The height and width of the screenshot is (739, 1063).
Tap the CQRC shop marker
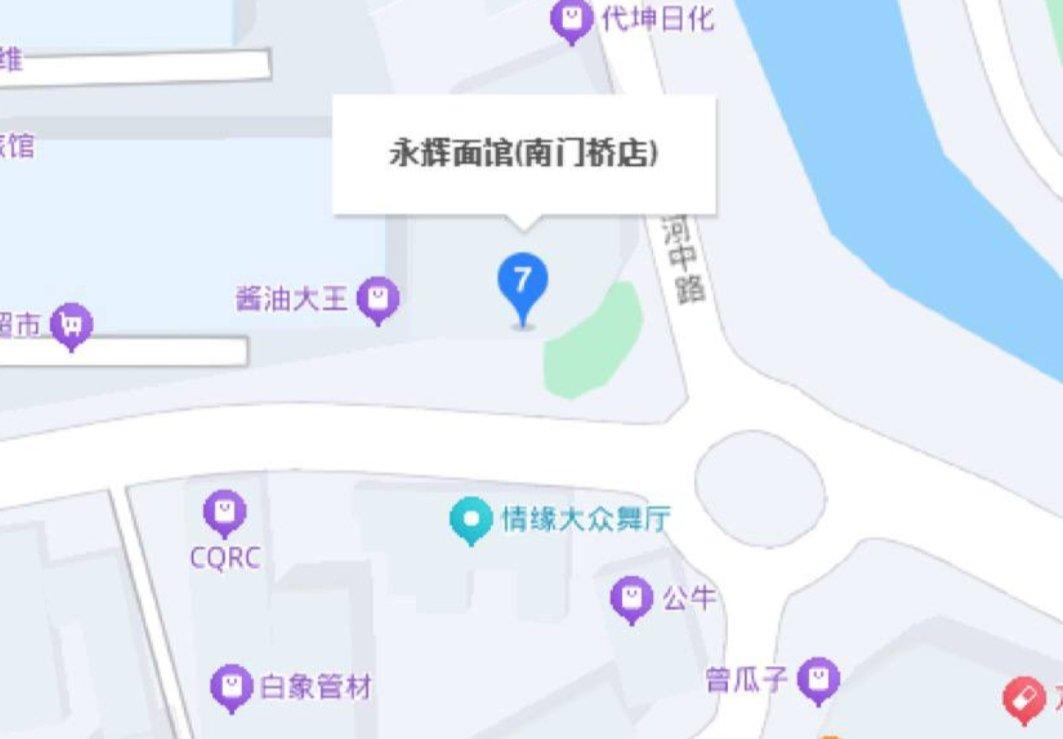[x=224, y=513]
